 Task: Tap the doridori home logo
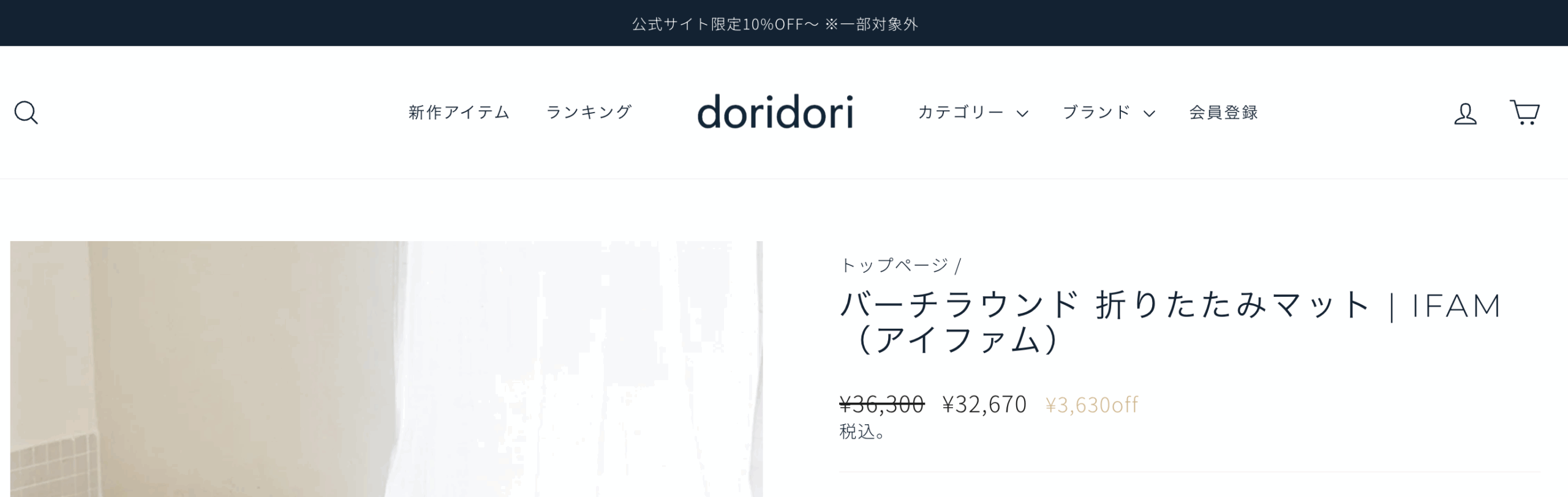[x=775, y=112]
